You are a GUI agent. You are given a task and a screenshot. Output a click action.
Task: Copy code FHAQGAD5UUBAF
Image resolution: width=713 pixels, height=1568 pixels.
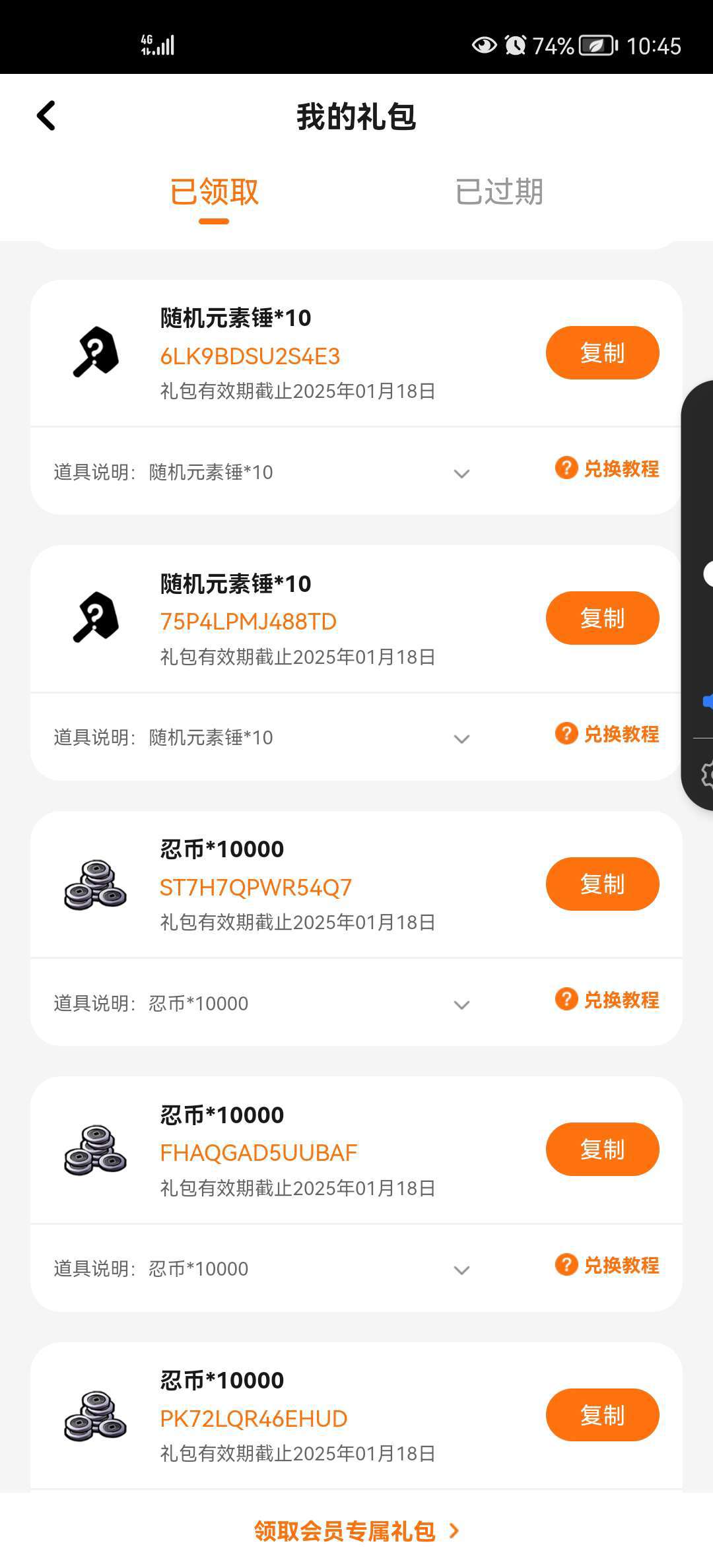tap(602, 1150)
